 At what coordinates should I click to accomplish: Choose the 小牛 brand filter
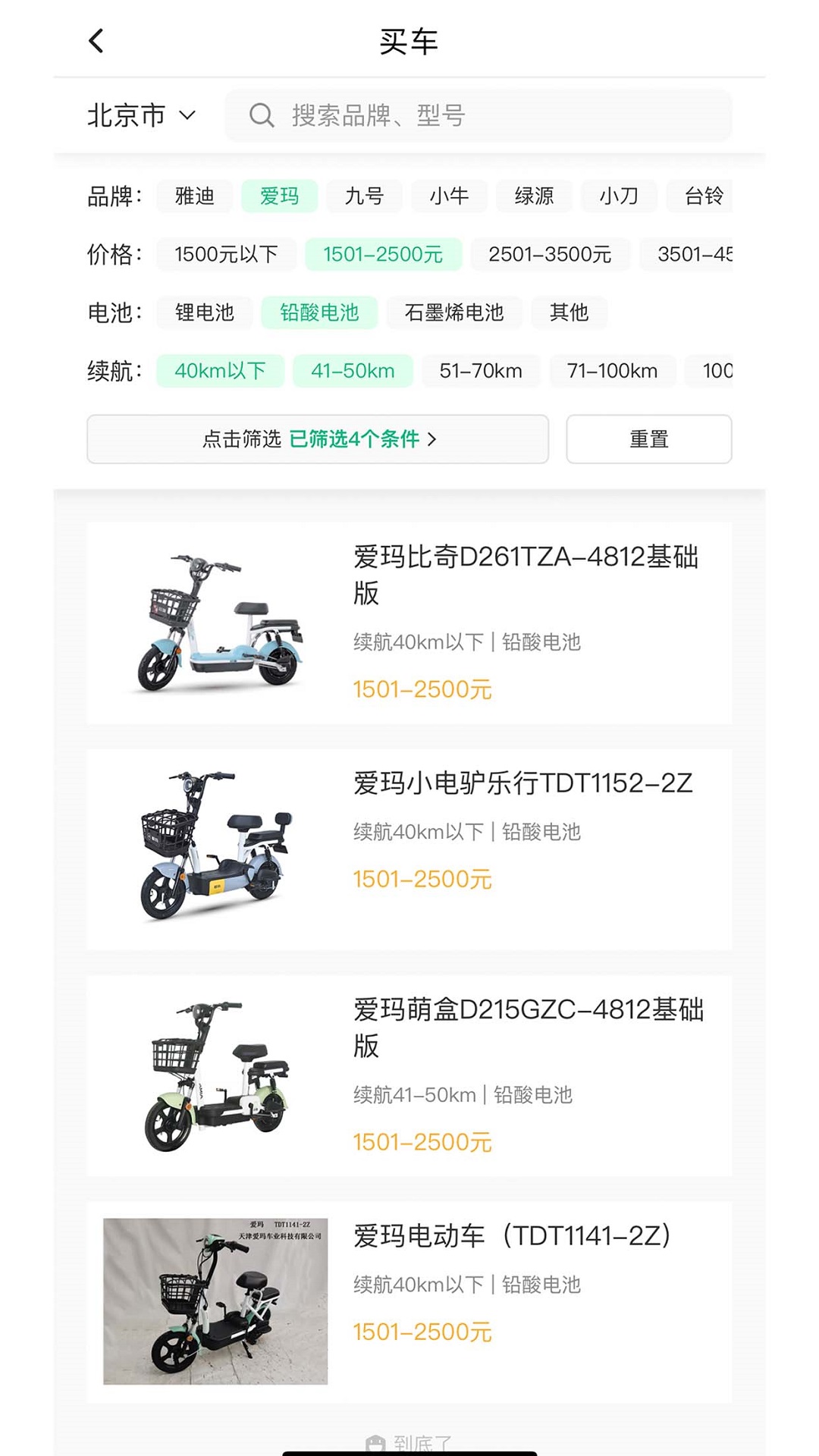coord(449,196)
